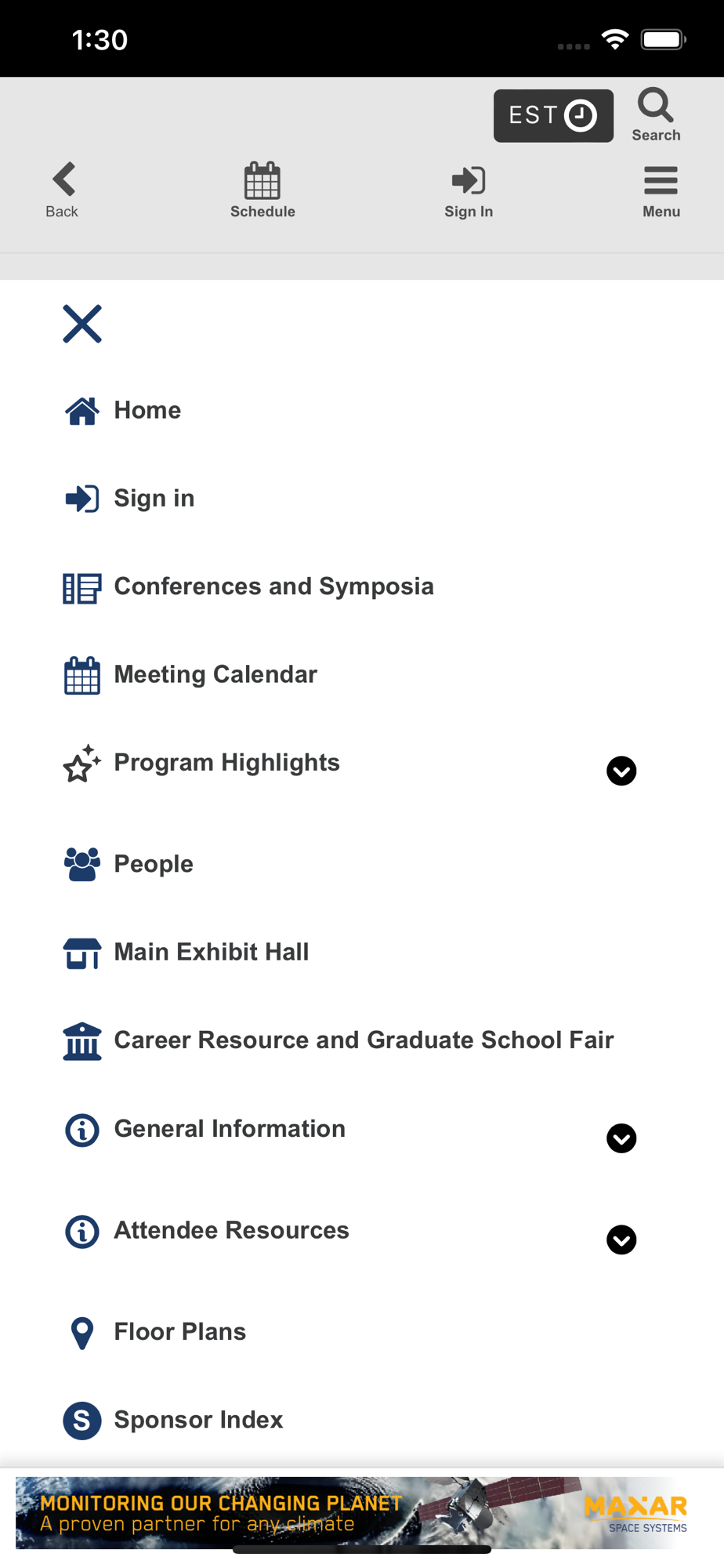724x1568 pixels.
Task: Open the People list
Action: [154, 864]
